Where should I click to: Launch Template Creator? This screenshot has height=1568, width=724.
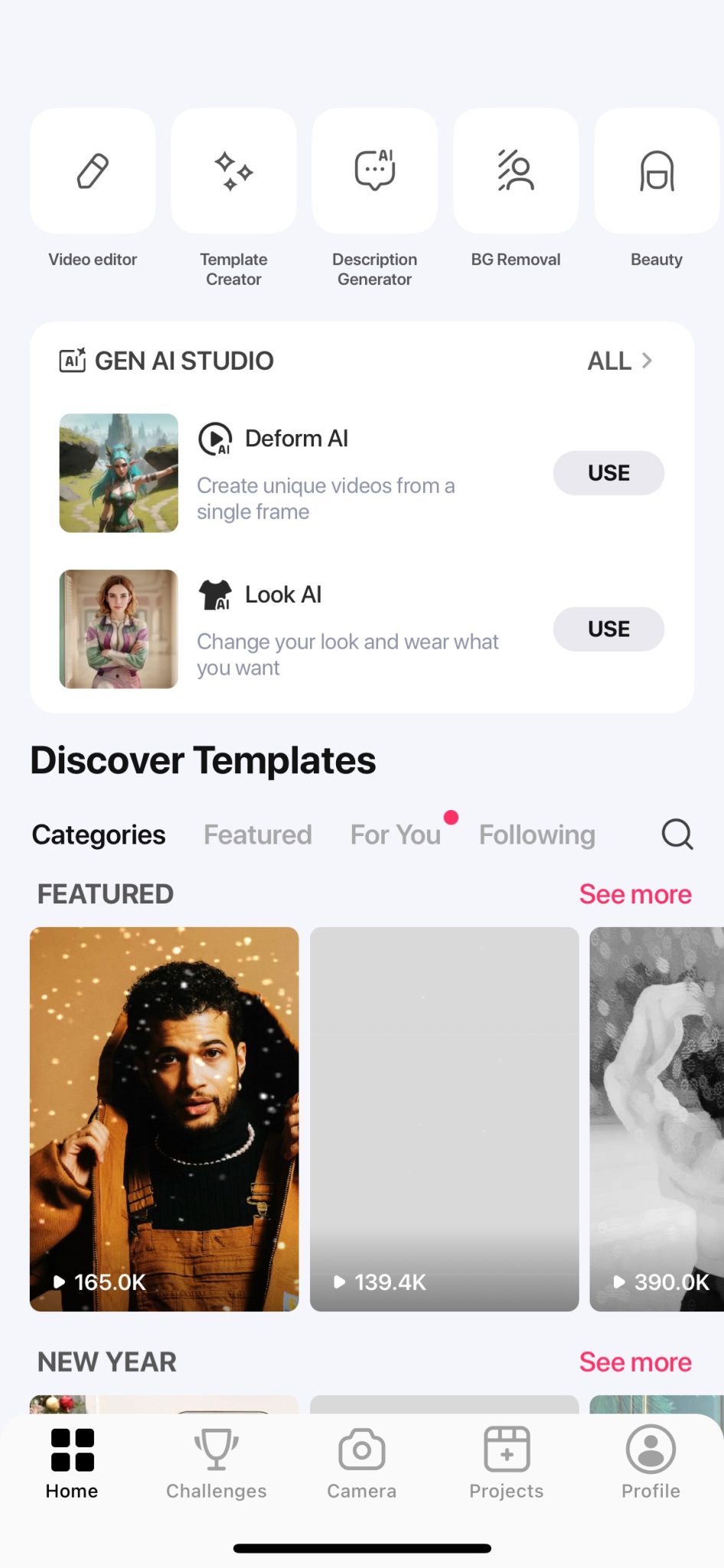(233, 171)
